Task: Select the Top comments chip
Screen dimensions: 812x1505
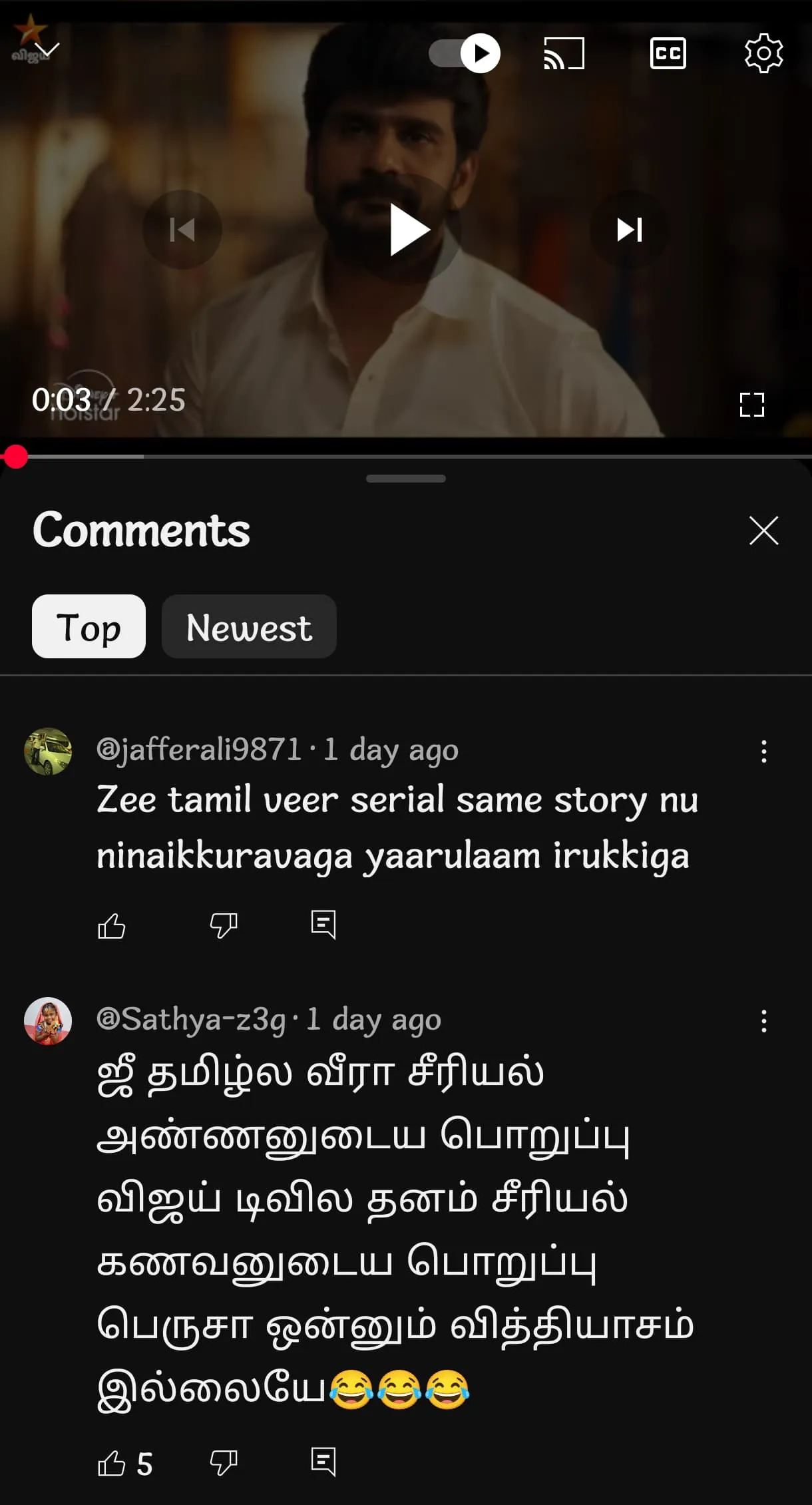Action: (x=89, y=627)
